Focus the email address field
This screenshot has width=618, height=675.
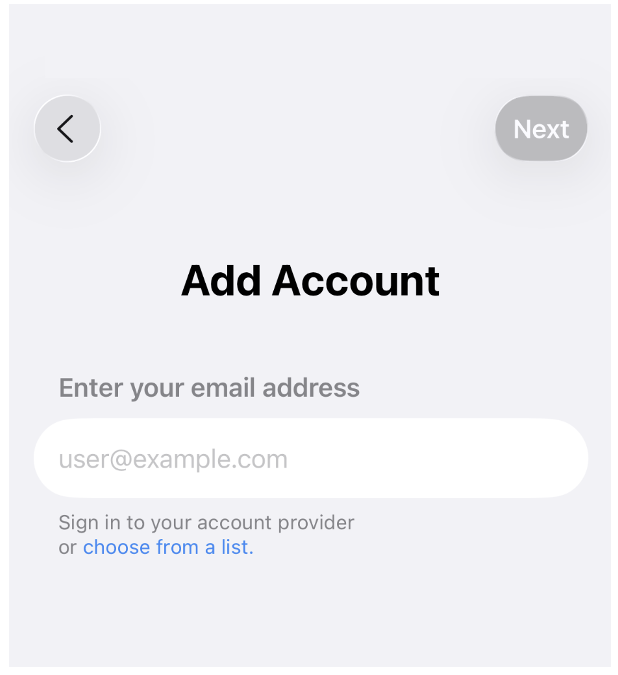coord(310,459)
